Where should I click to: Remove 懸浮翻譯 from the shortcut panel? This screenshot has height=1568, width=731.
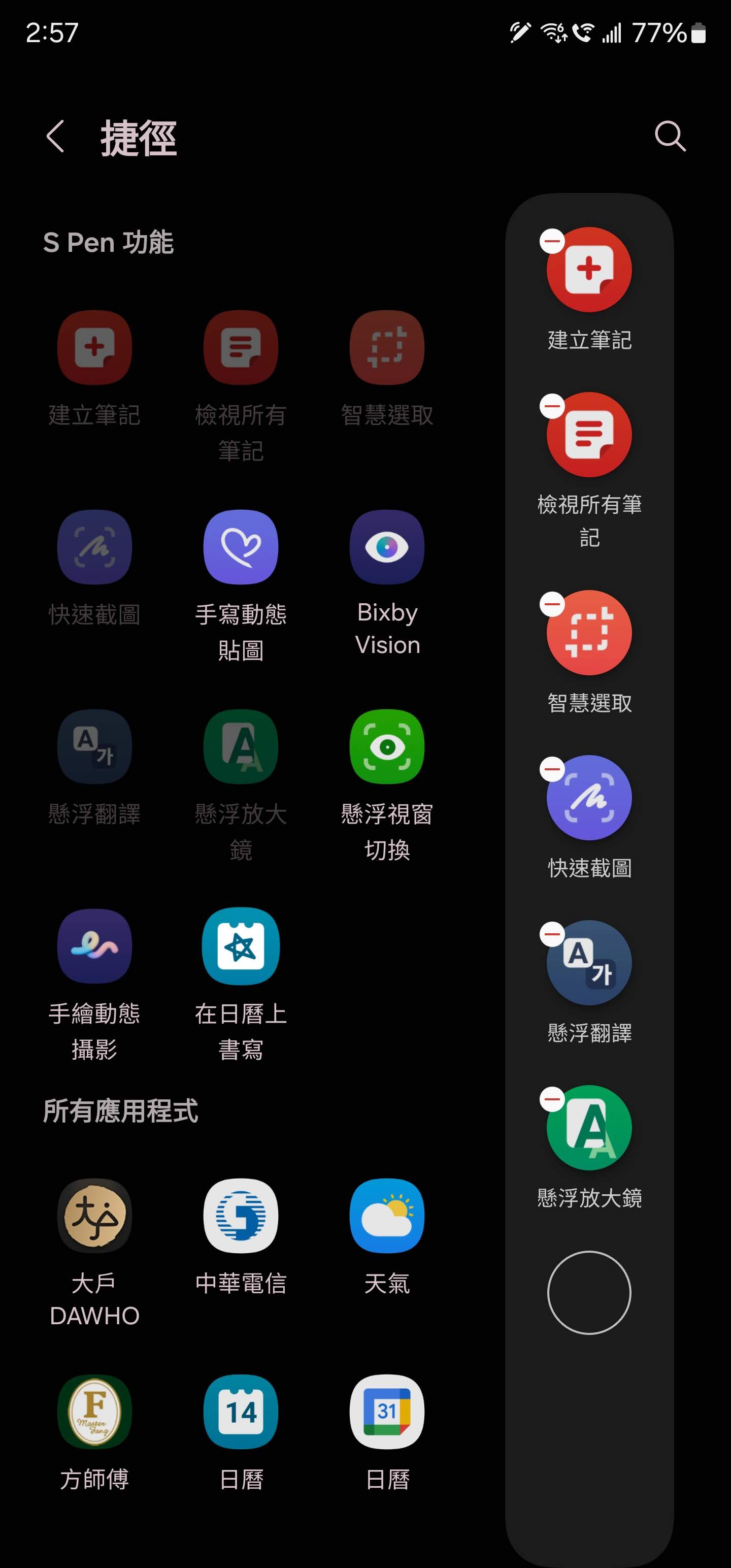552,934
